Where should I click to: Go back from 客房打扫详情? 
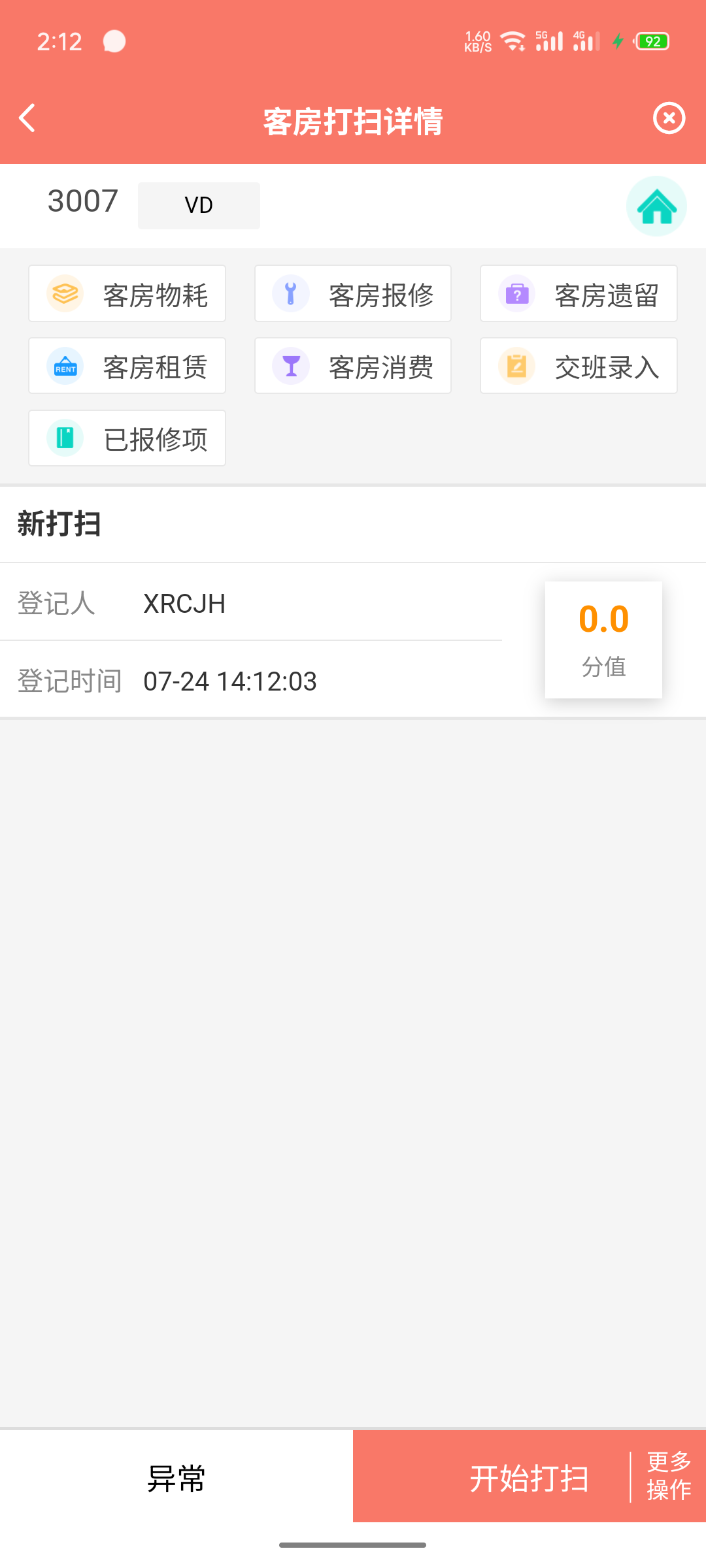click(27, 119)
